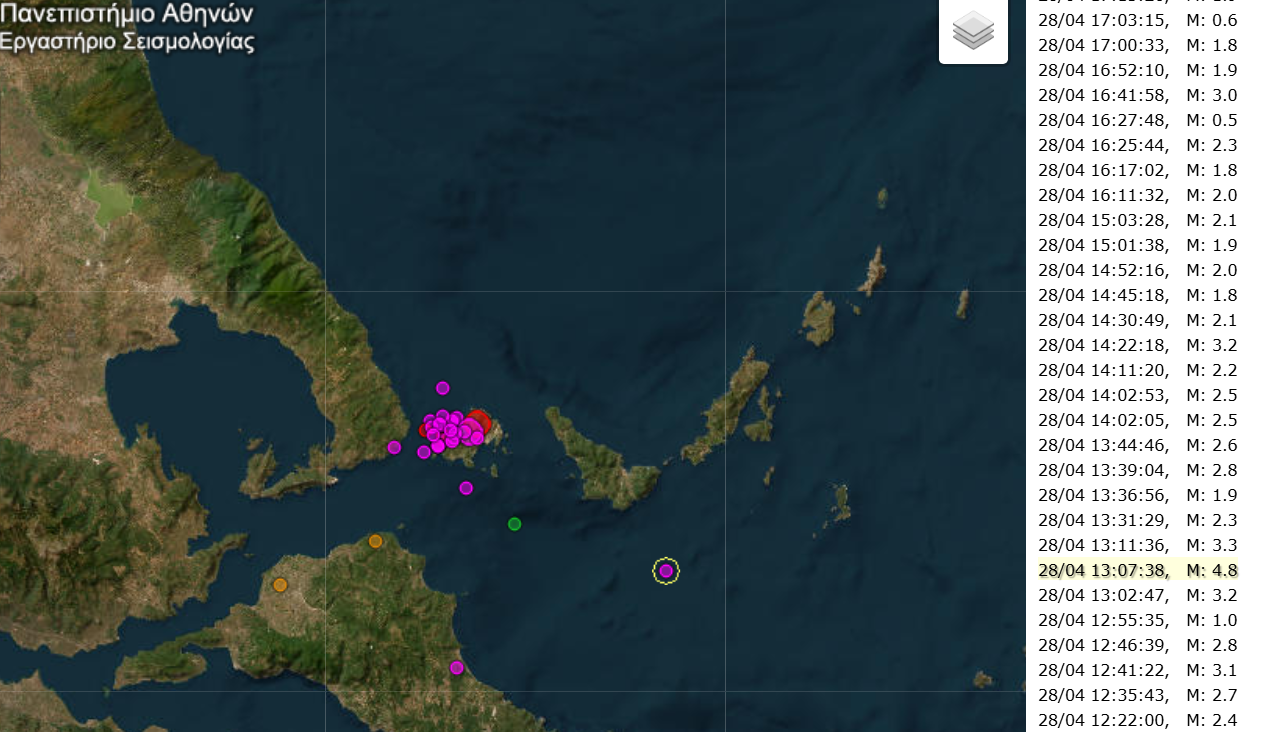
Task: View the 17:00:33 M 1.8 entry
Action: [1138, 45]
